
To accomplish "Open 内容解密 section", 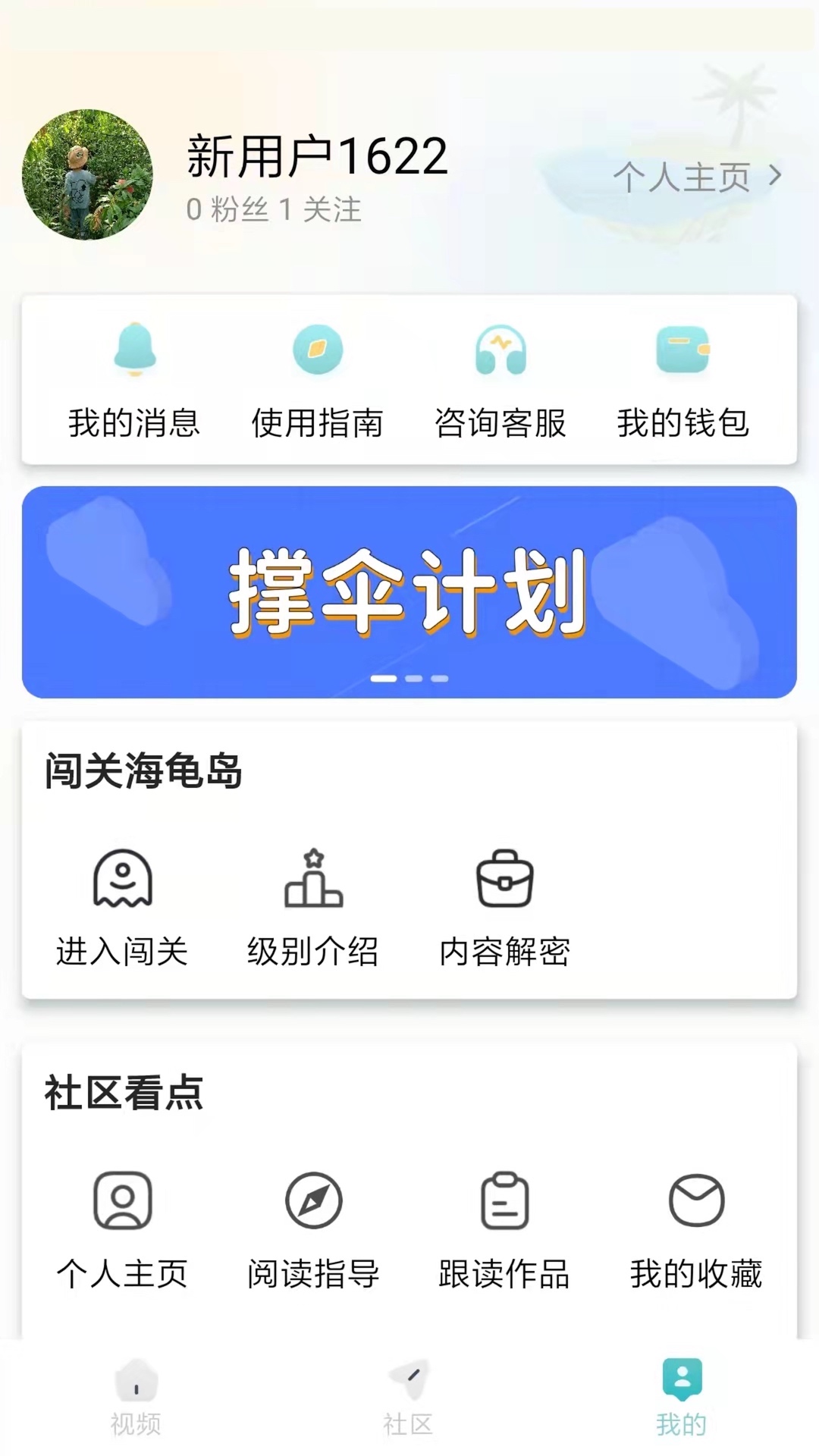I will [504, 908].
